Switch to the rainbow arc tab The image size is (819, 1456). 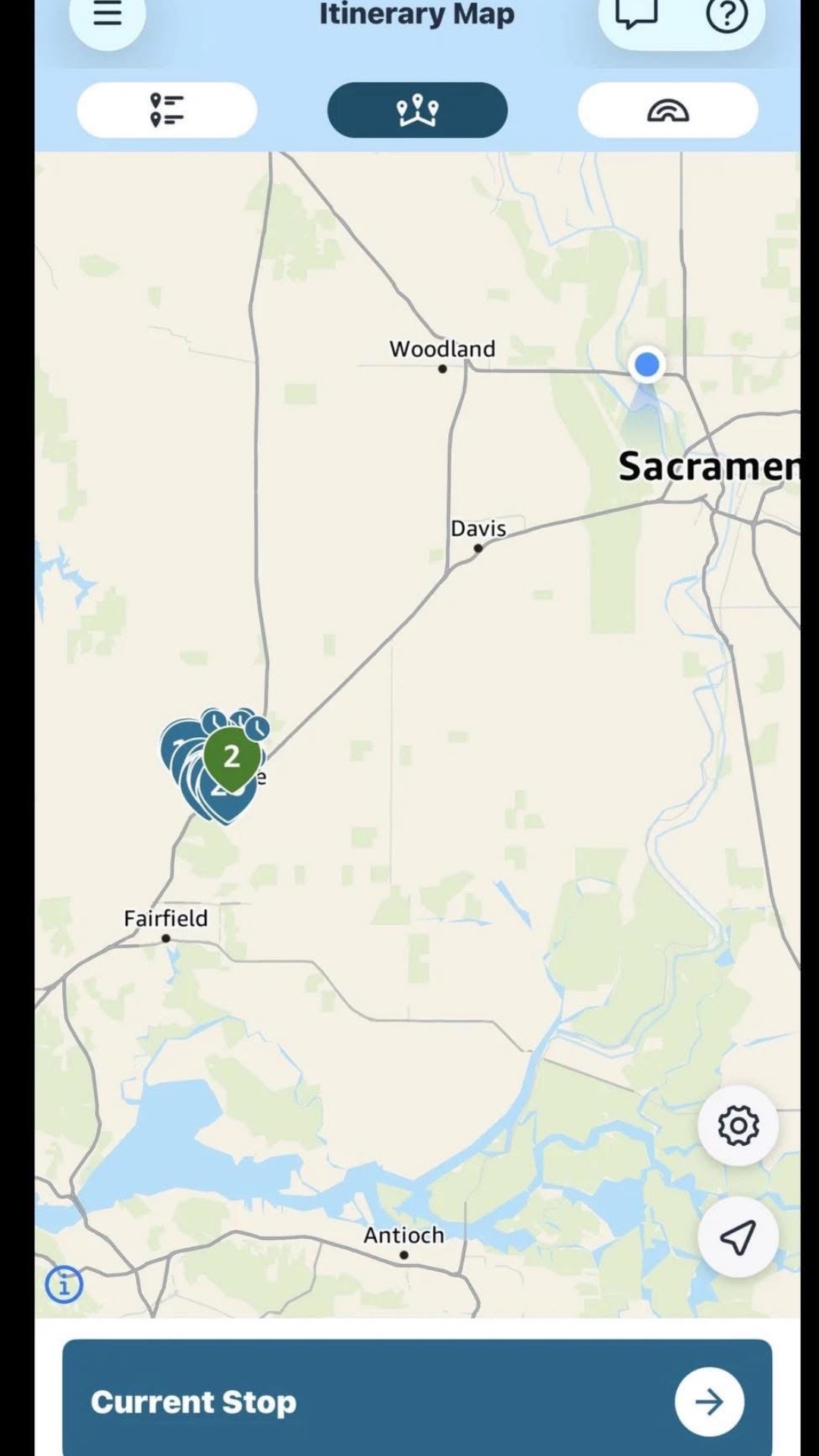click(667, 110)
